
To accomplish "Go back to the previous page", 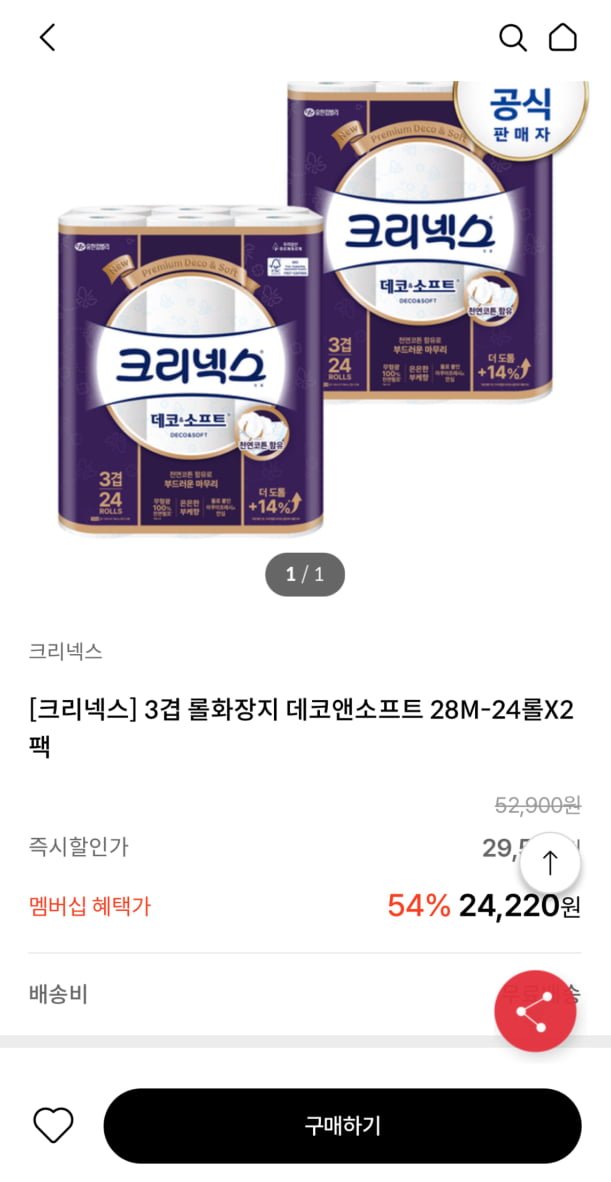I will pyautogui.click(x=47, y=38).
